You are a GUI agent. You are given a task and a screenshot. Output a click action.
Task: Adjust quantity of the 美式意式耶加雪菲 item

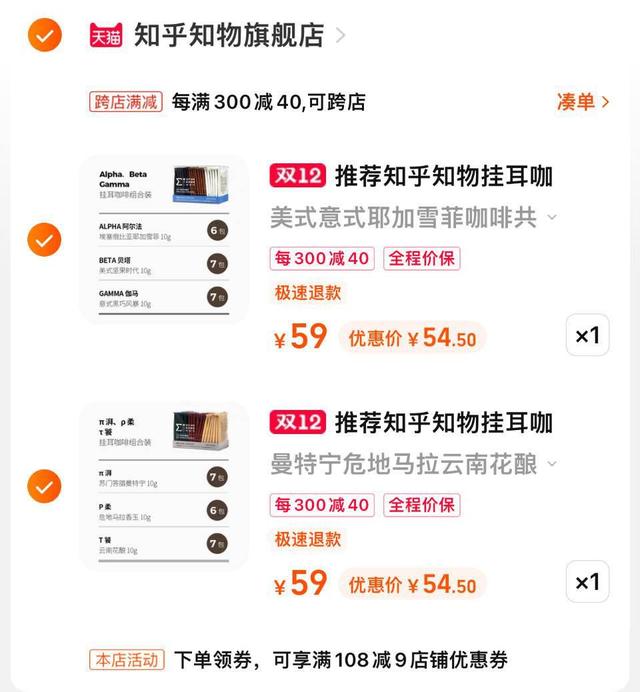(x=587, y=336)
